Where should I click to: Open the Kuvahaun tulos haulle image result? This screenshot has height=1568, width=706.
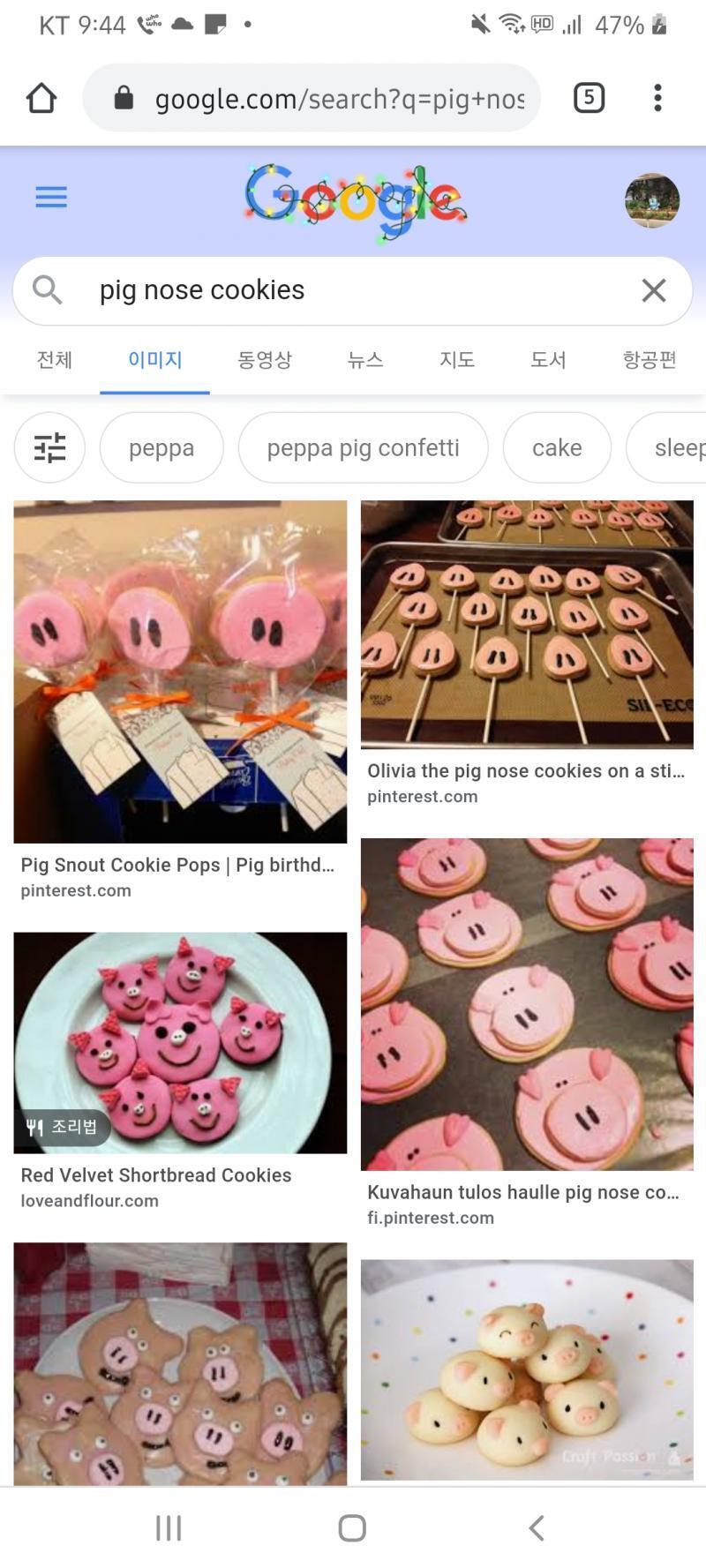click(527, 1004)
